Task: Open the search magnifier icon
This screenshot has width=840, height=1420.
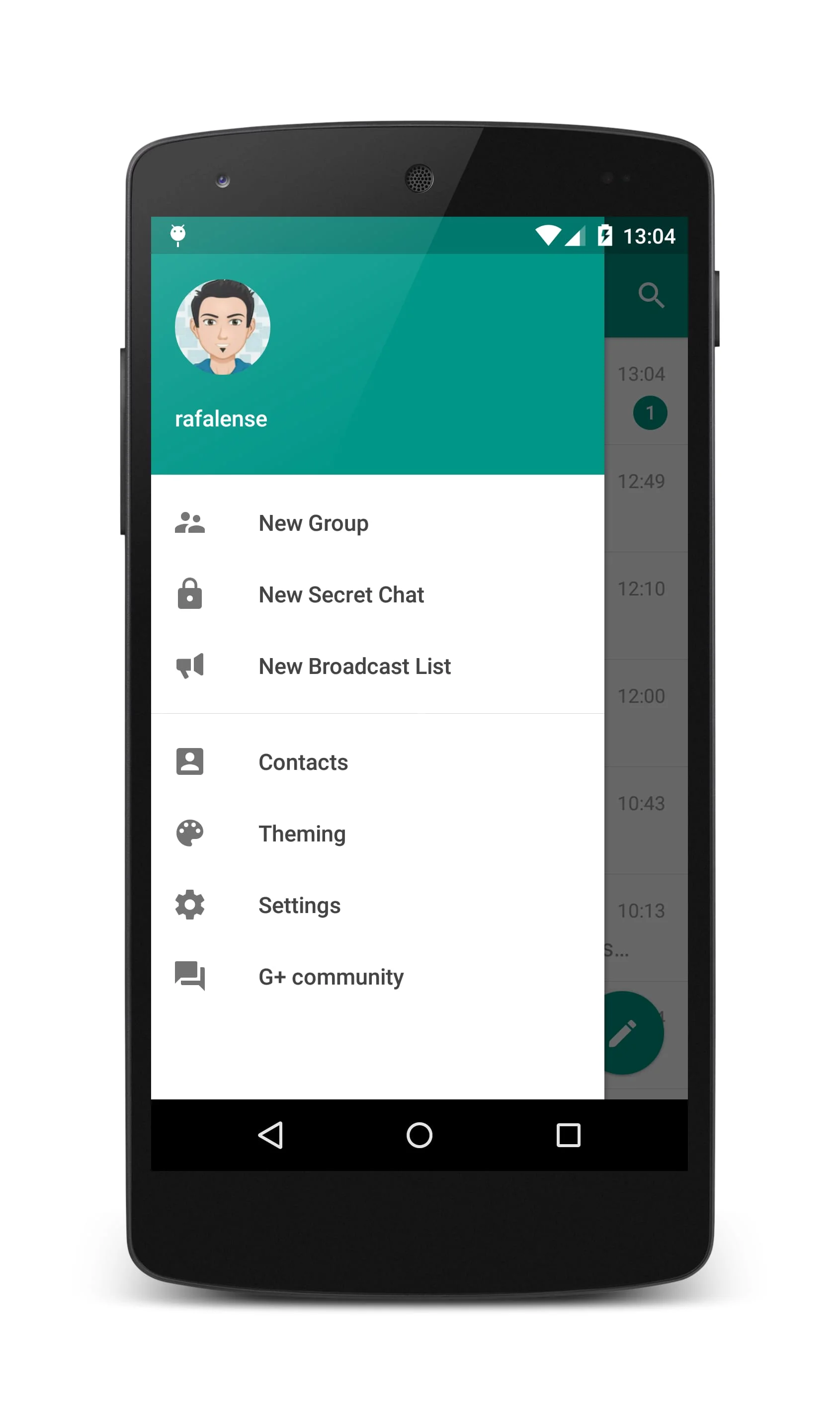Action: coord(650,295)
